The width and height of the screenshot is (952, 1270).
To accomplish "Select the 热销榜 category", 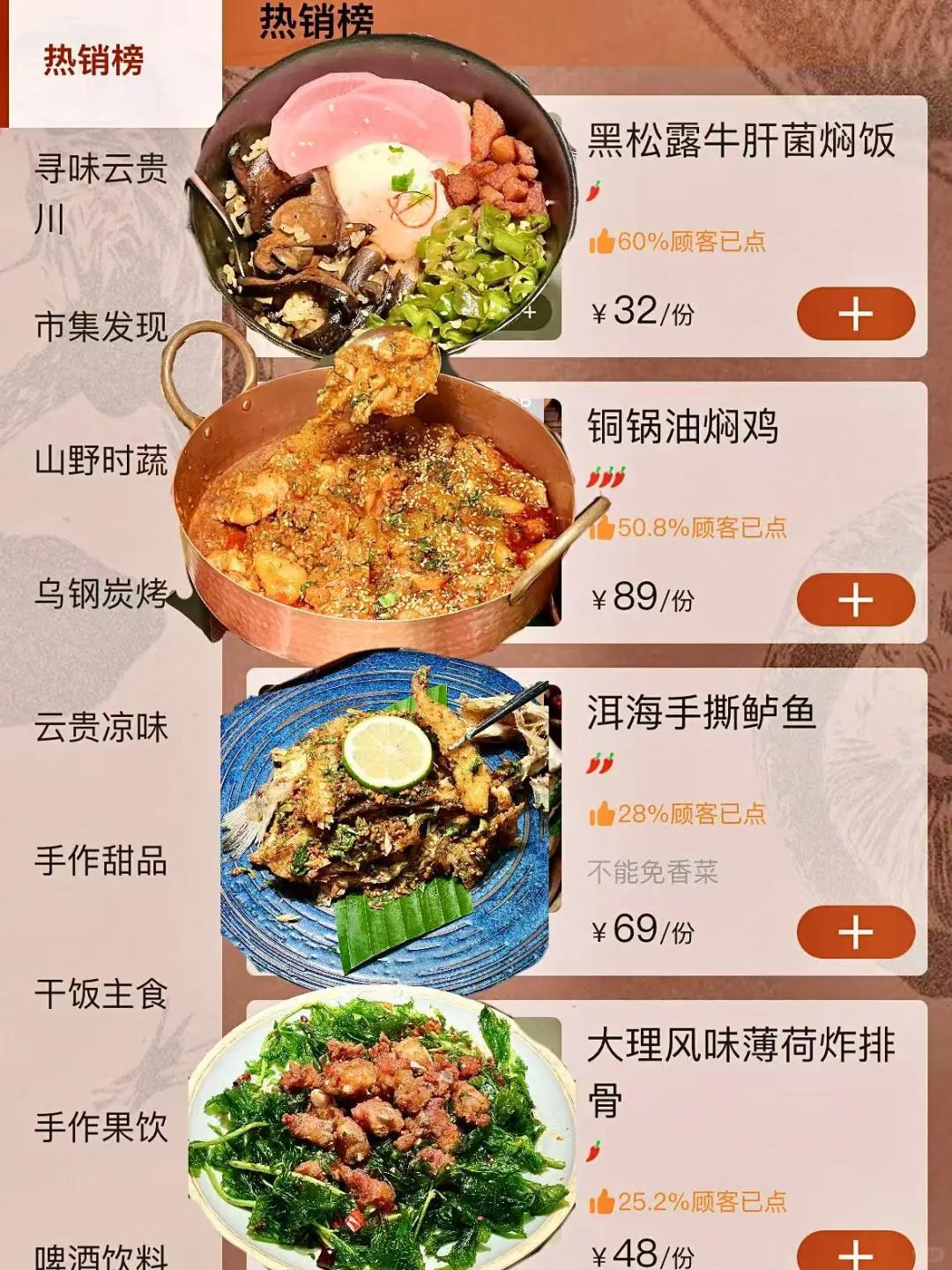I will 94,62.
